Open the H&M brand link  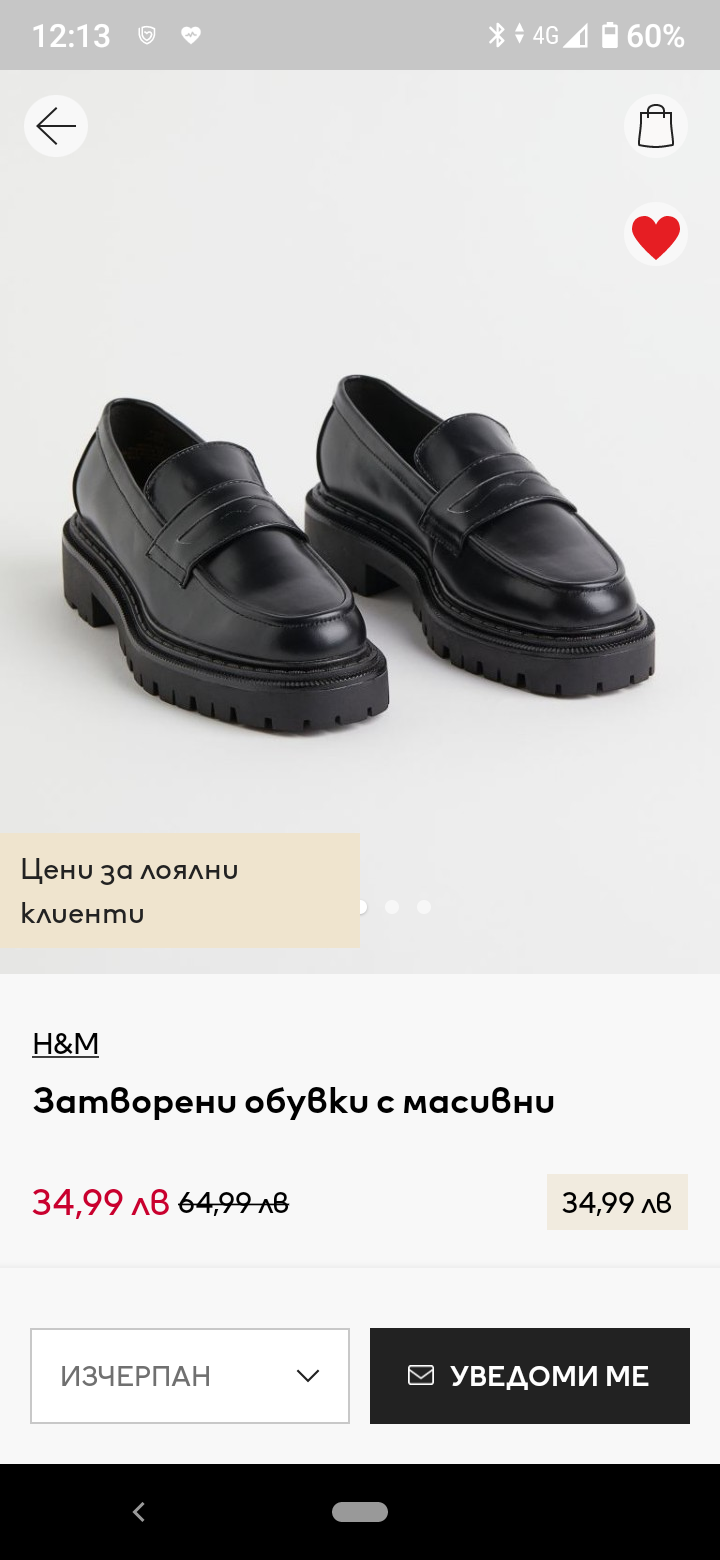(x=66, y=1044)
